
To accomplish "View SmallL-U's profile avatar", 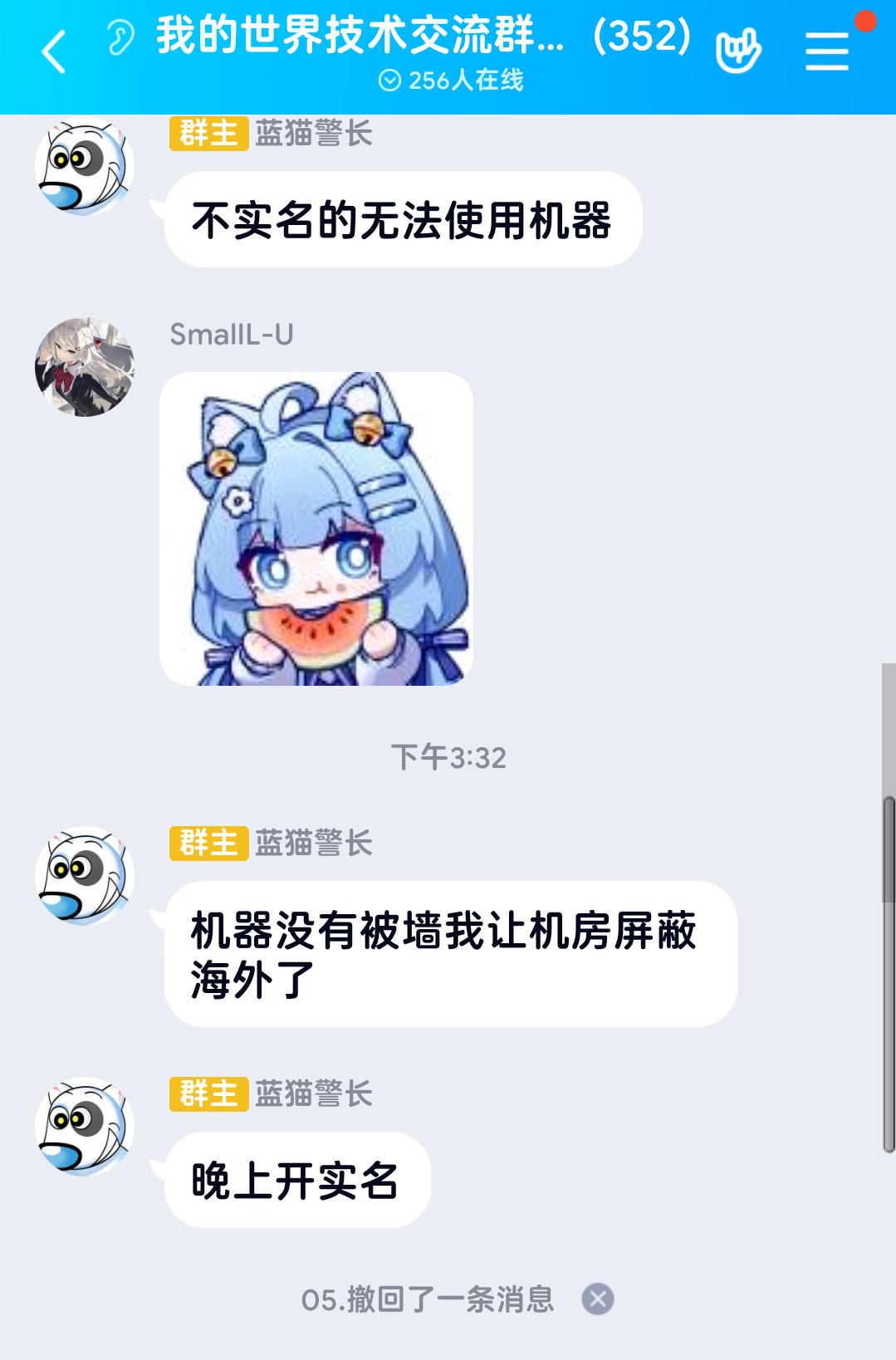I will (85, 367).
